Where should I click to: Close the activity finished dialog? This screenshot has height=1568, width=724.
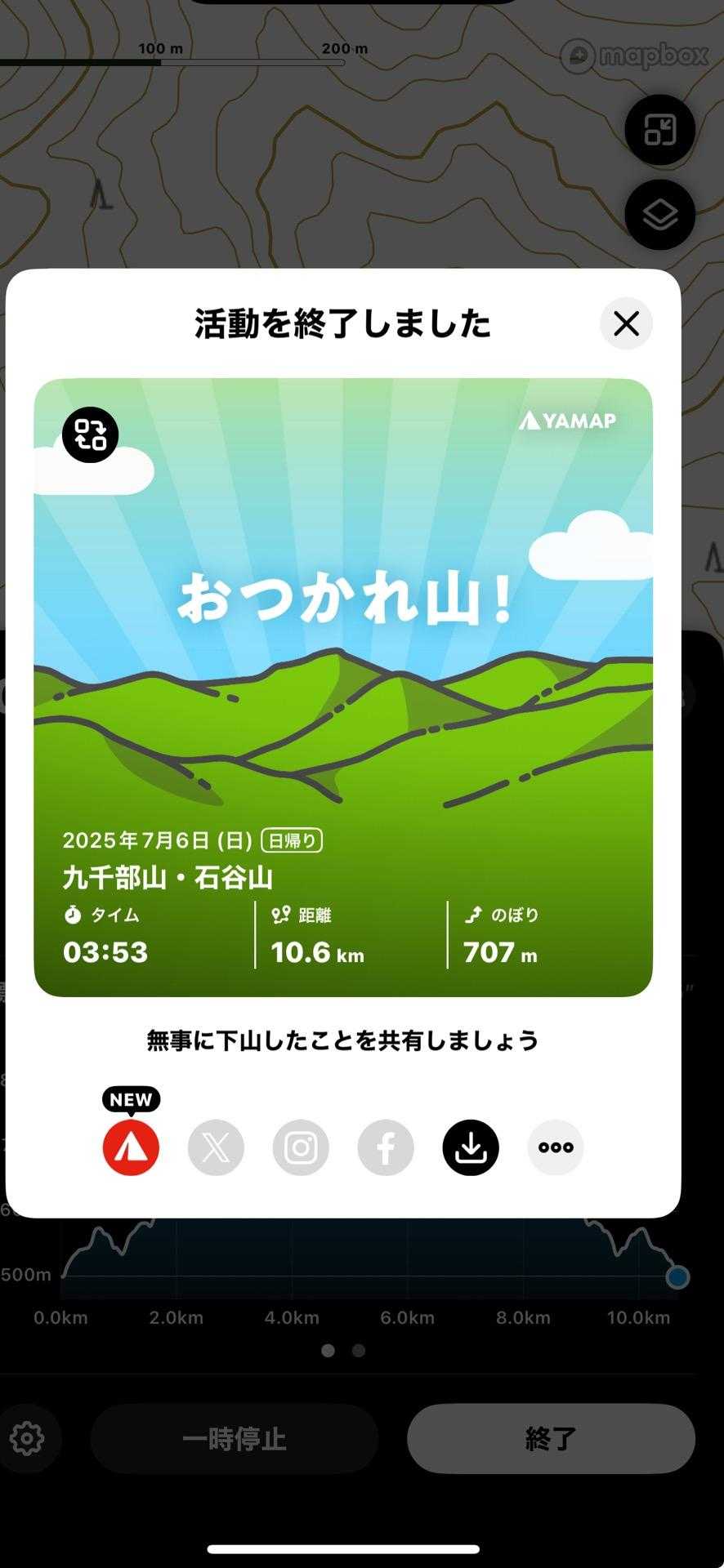(x=626, y=324)
